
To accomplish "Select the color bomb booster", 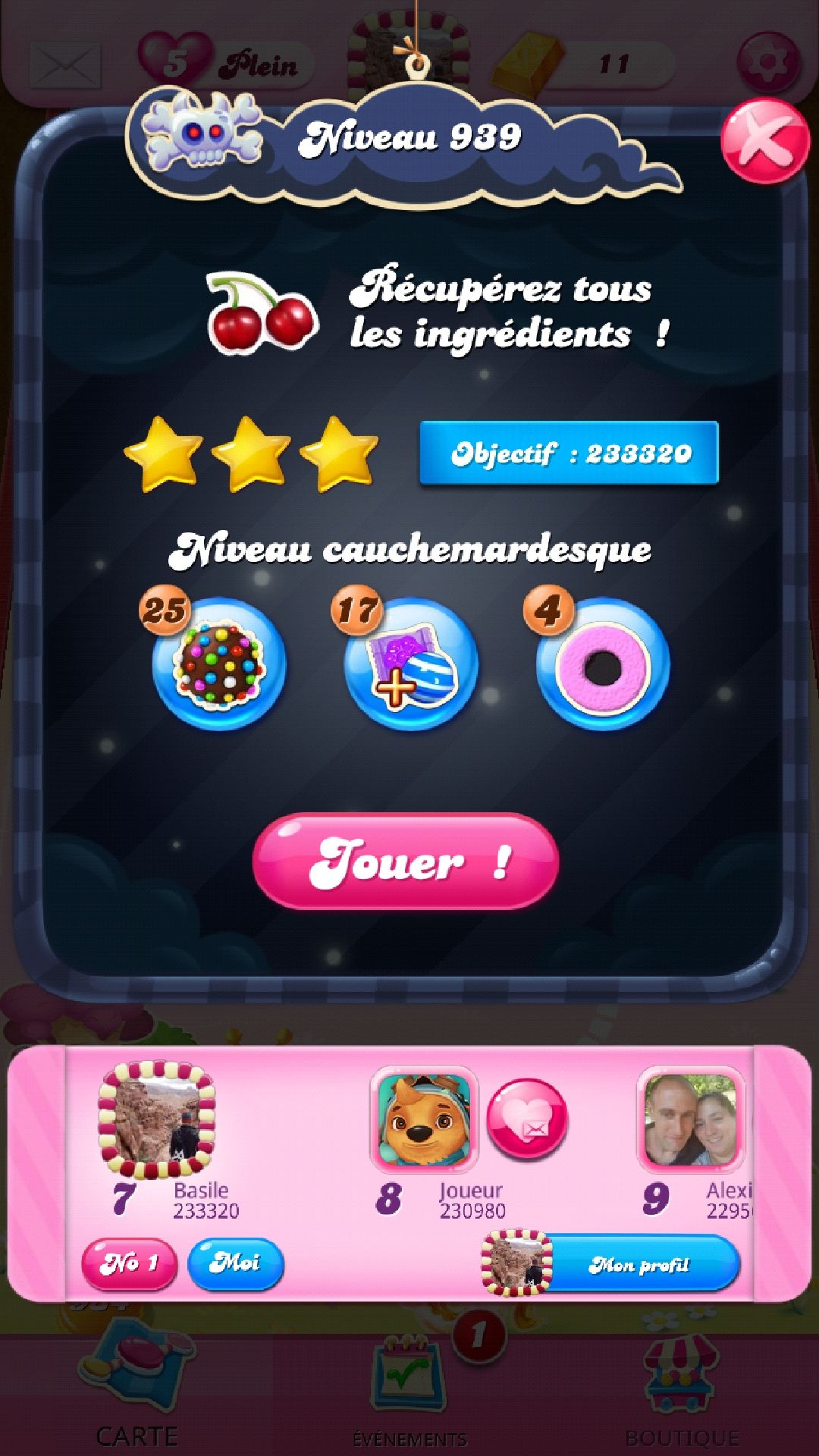I will click(219, 664).
